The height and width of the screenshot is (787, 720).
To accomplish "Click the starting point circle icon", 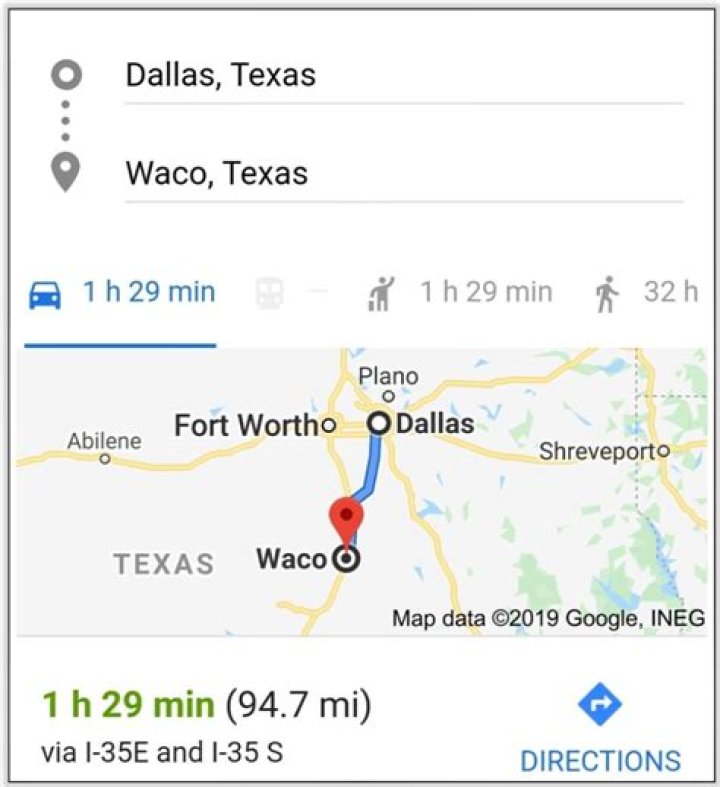I will click(x=66, y=73).
